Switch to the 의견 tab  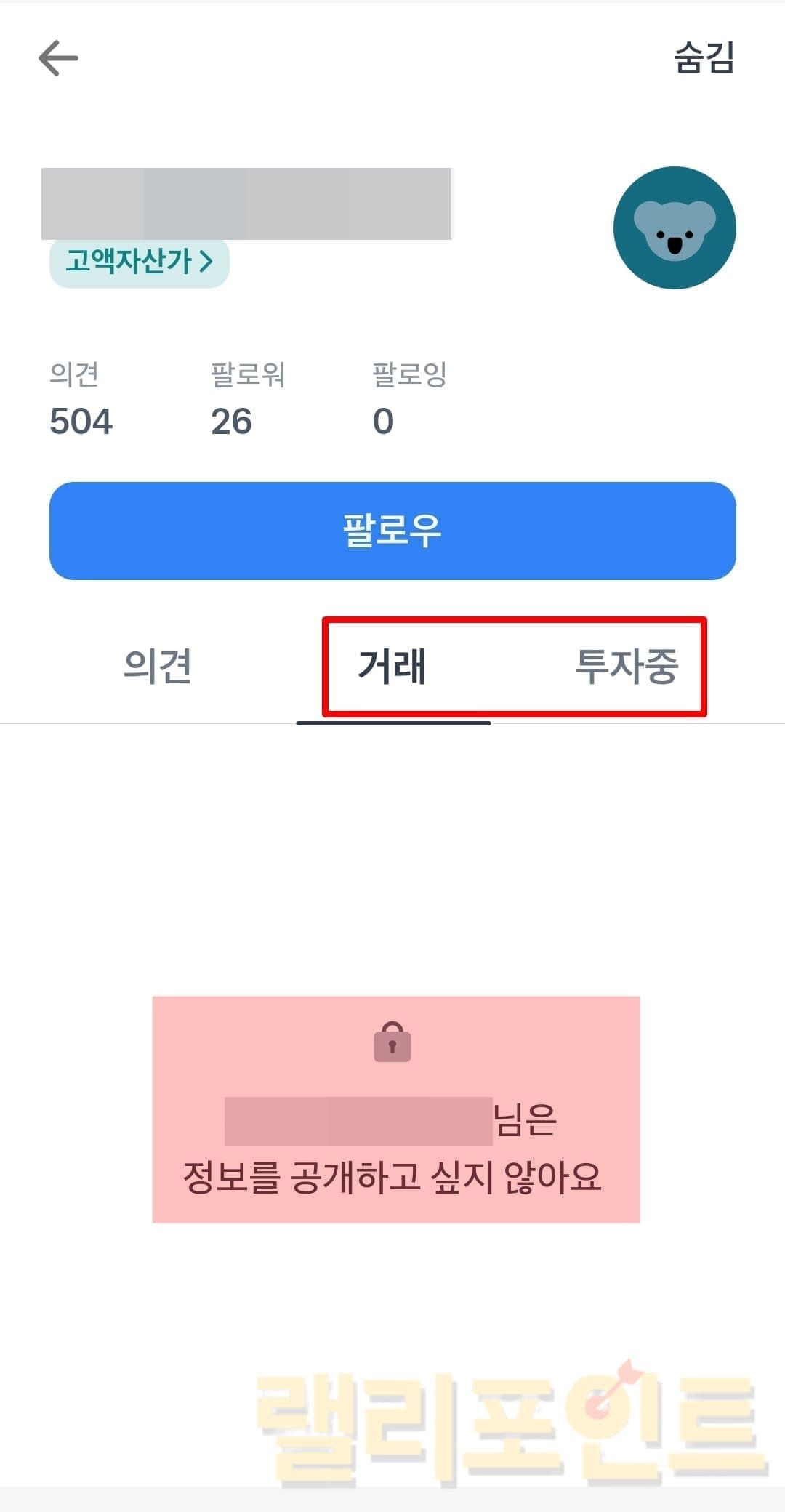[x=158, y=666]
